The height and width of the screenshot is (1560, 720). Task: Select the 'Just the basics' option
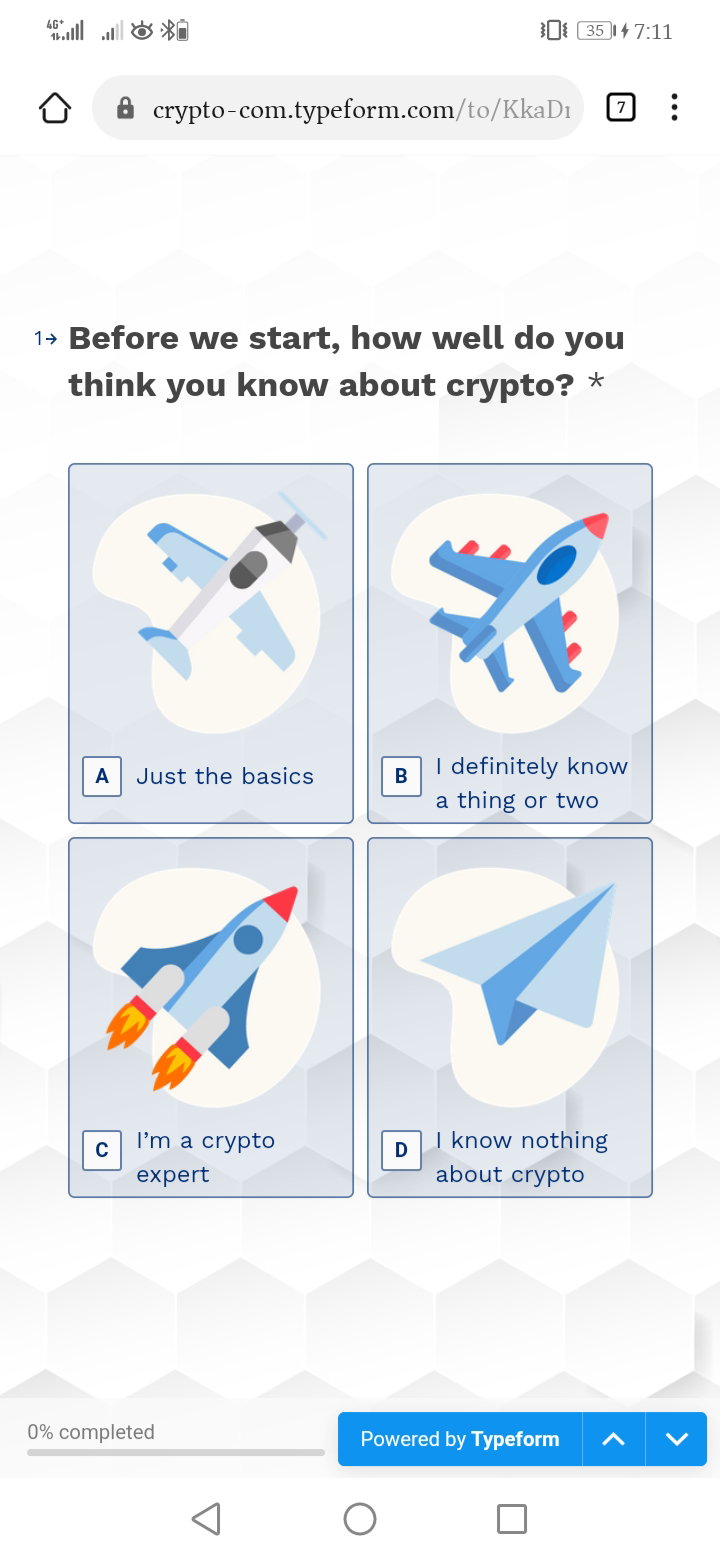point(211,643)
